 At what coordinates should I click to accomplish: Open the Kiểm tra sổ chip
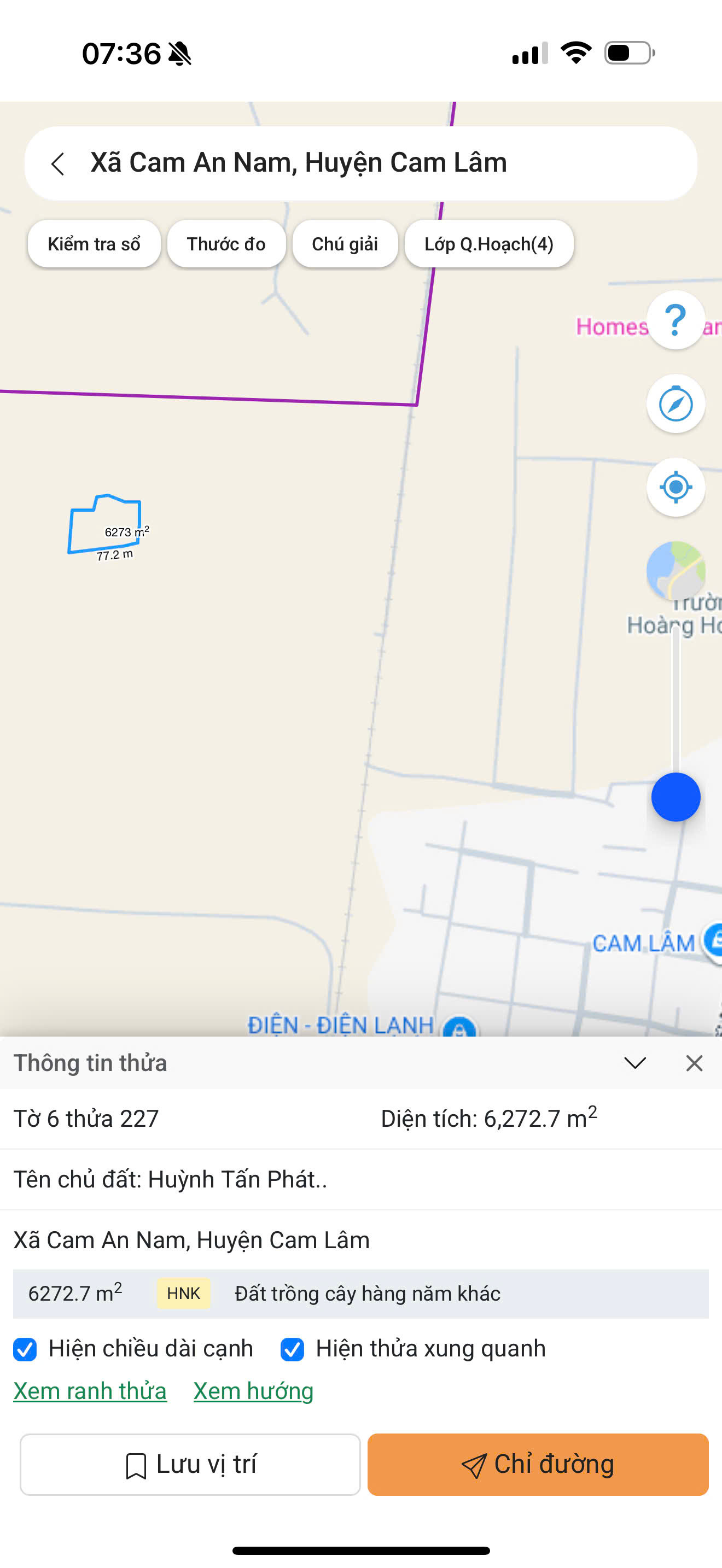(x=94, y=244)
